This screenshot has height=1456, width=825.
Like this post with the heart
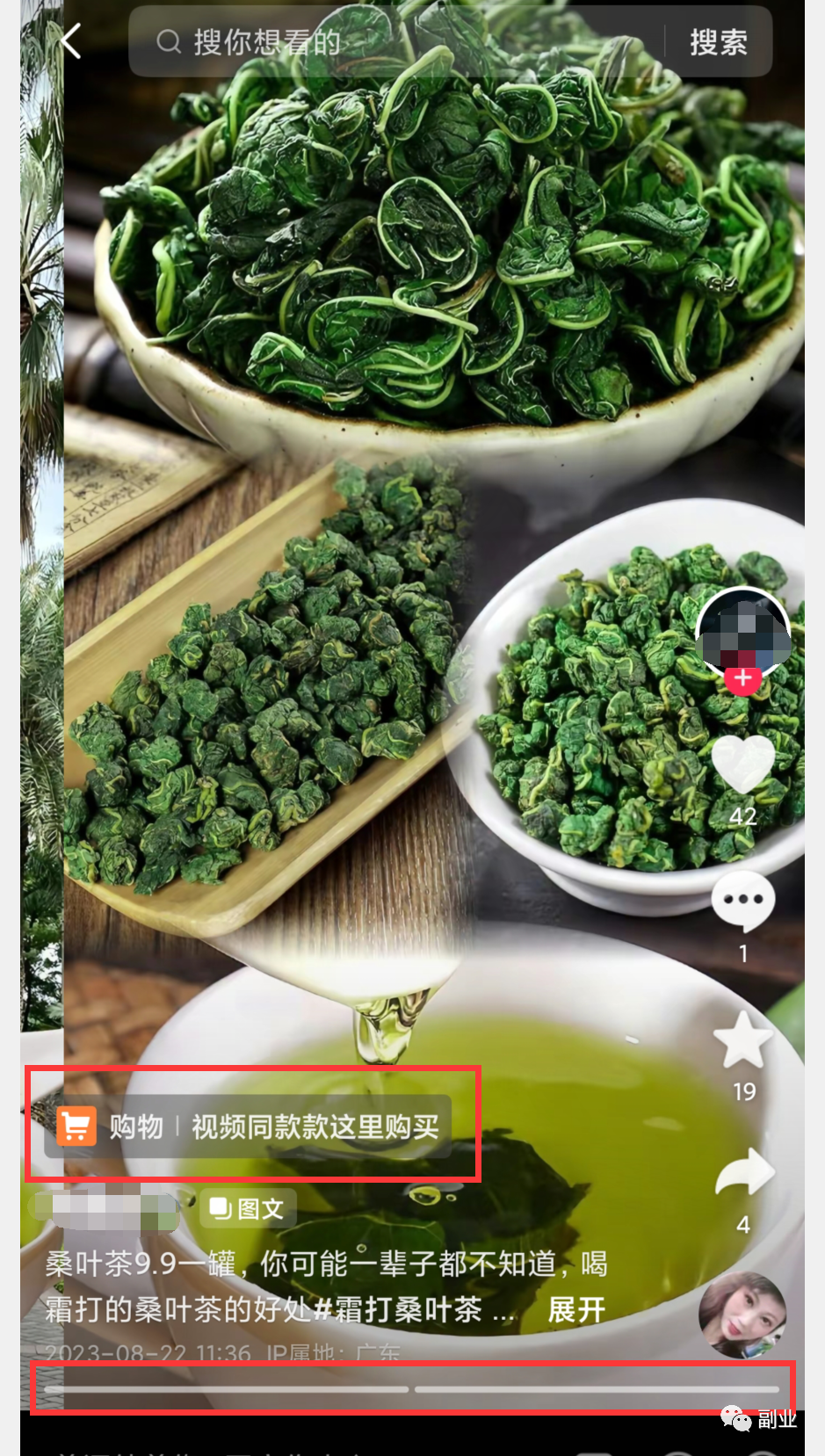click(743, 764)
